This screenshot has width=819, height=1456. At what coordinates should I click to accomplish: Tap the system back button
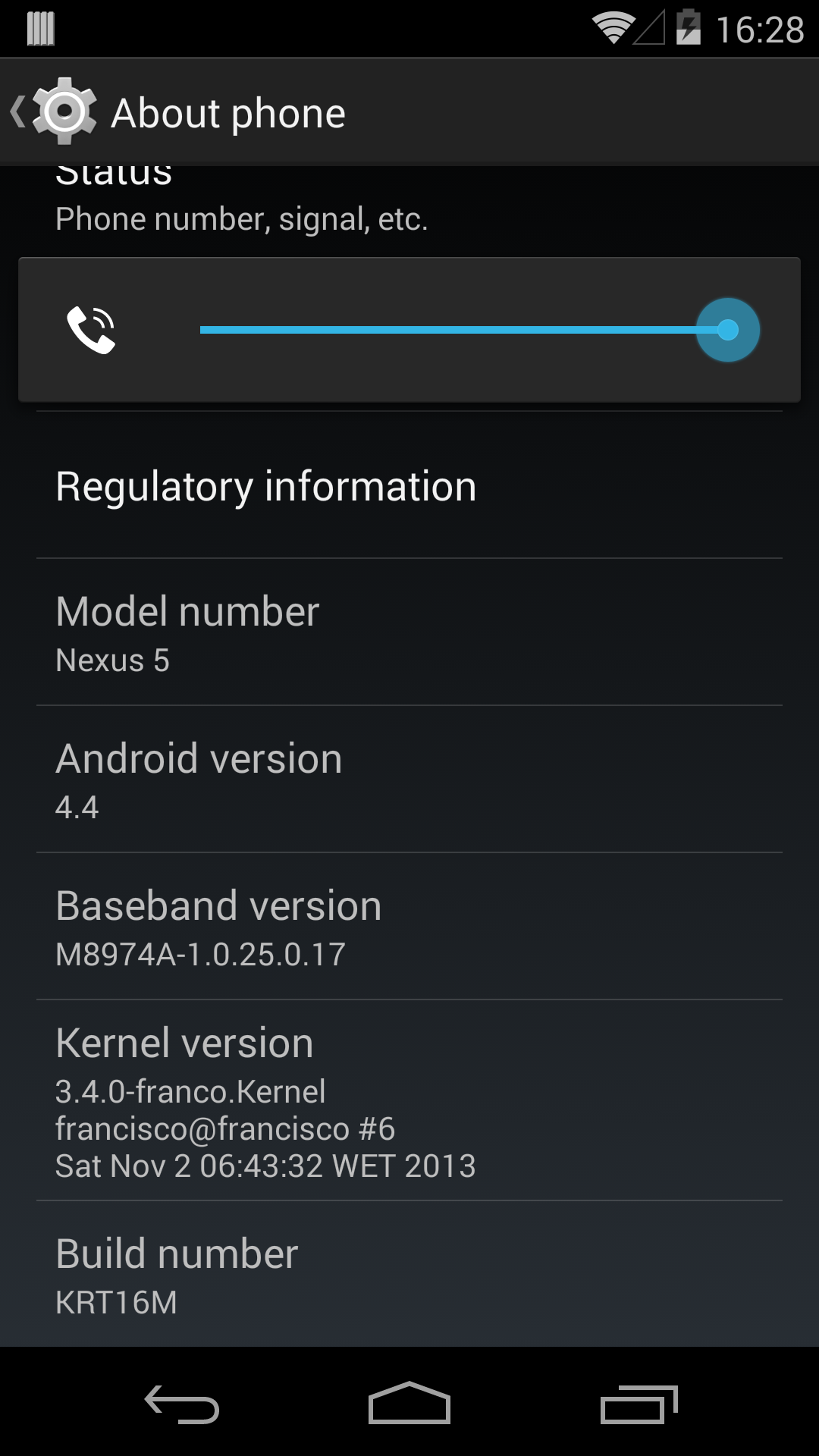(x=182, y=1403)
